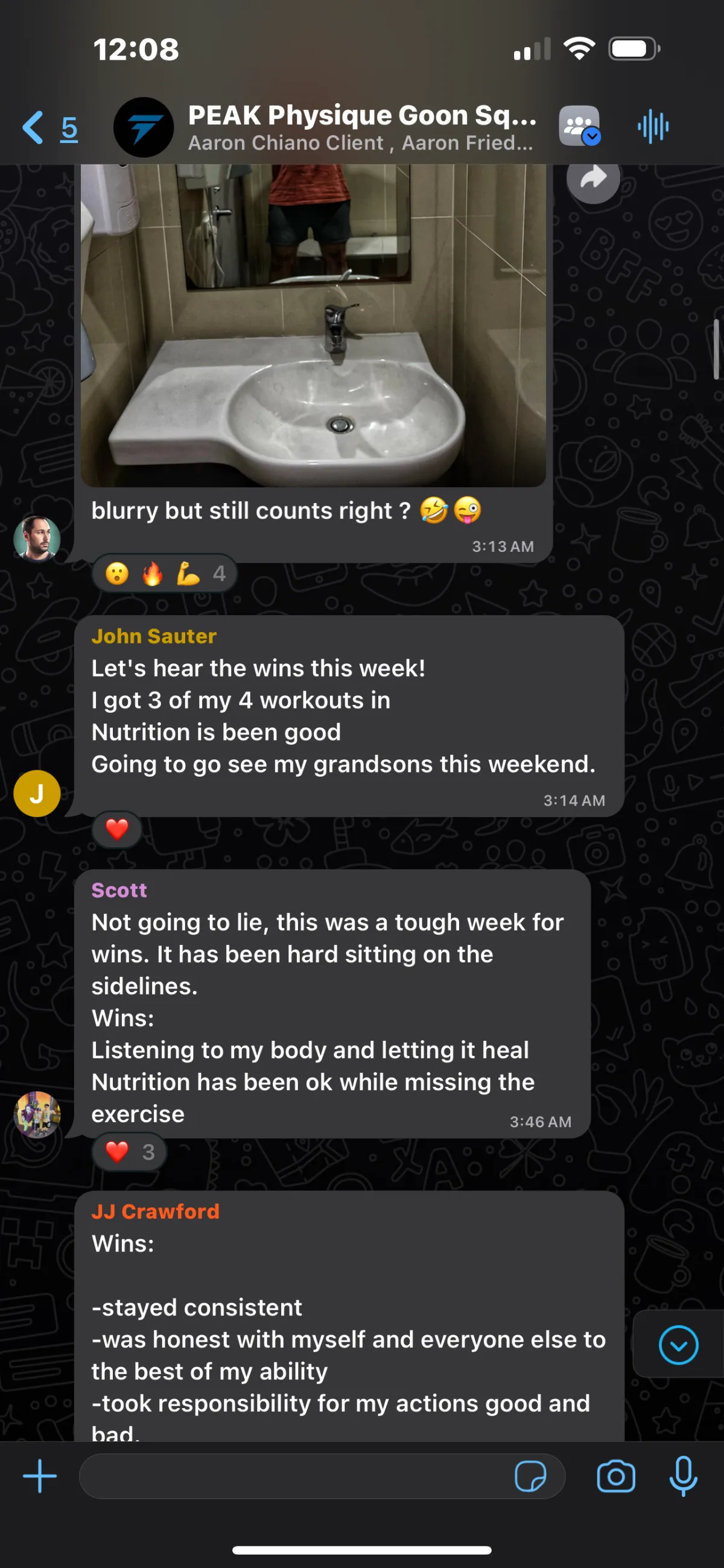Record a voice message

683,1476
